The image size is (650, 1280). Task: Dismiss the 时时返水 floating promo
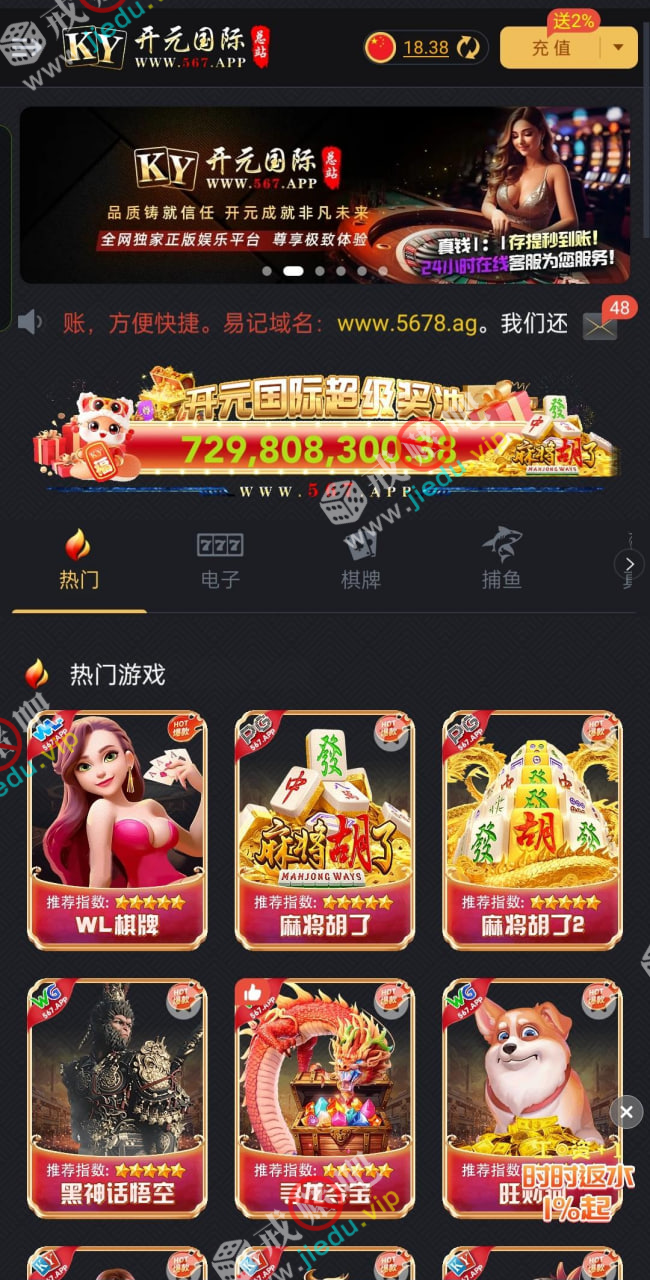(x=626, y=1111)
